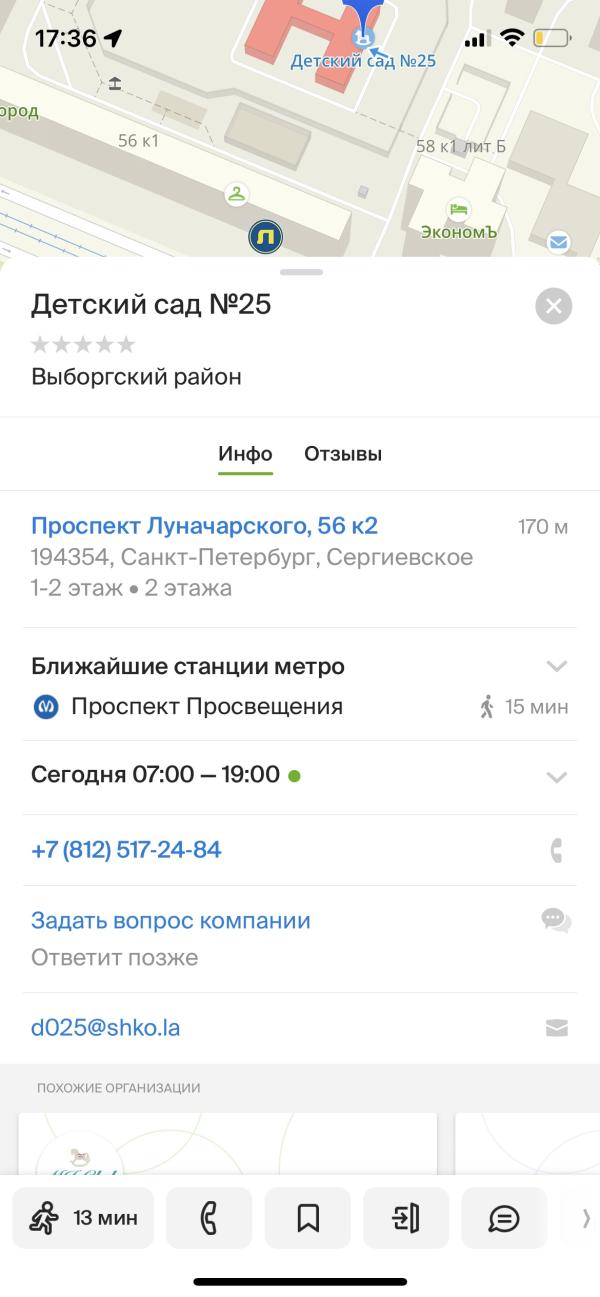Open address Проспект Луначарского, 56 к2
600x1297 pixels.
pyautogui.click(x=204, y=526)
